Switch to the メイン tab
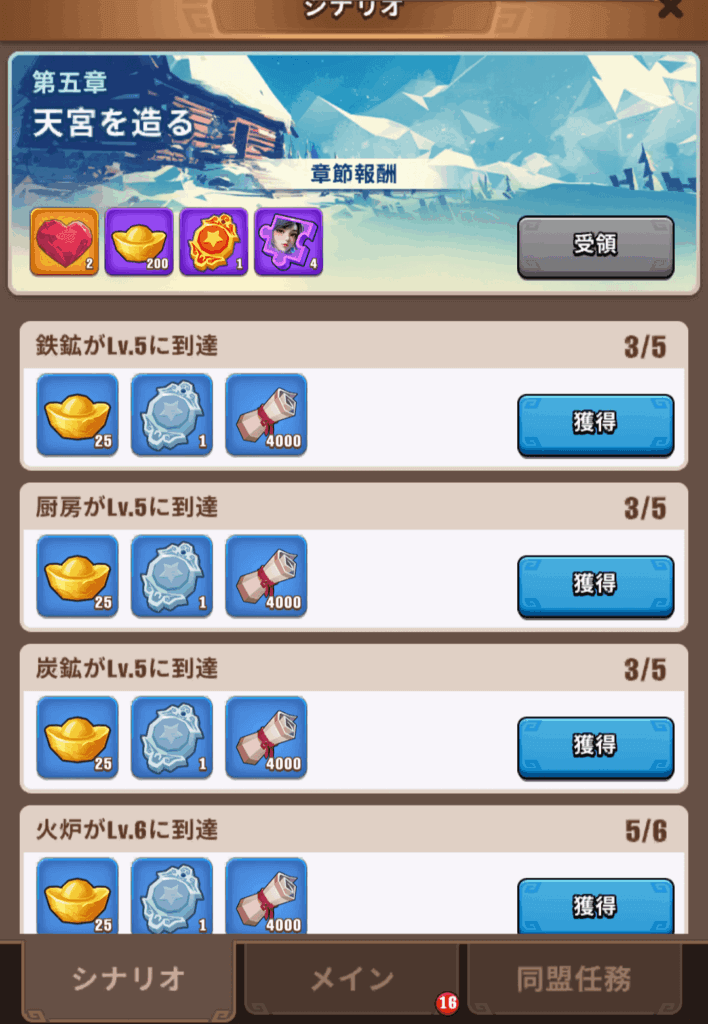This screenshot has height=1024, width=708. (352, 979)
